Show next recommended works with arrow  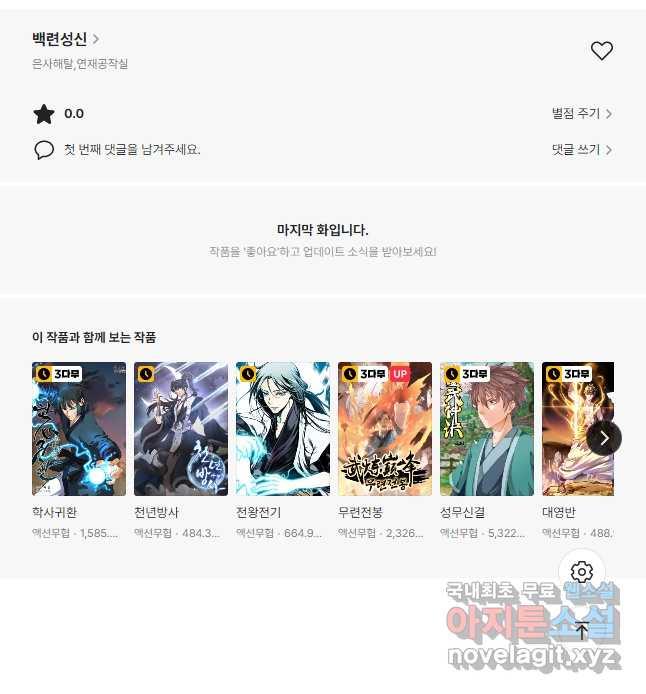click(x=604, y=438)
